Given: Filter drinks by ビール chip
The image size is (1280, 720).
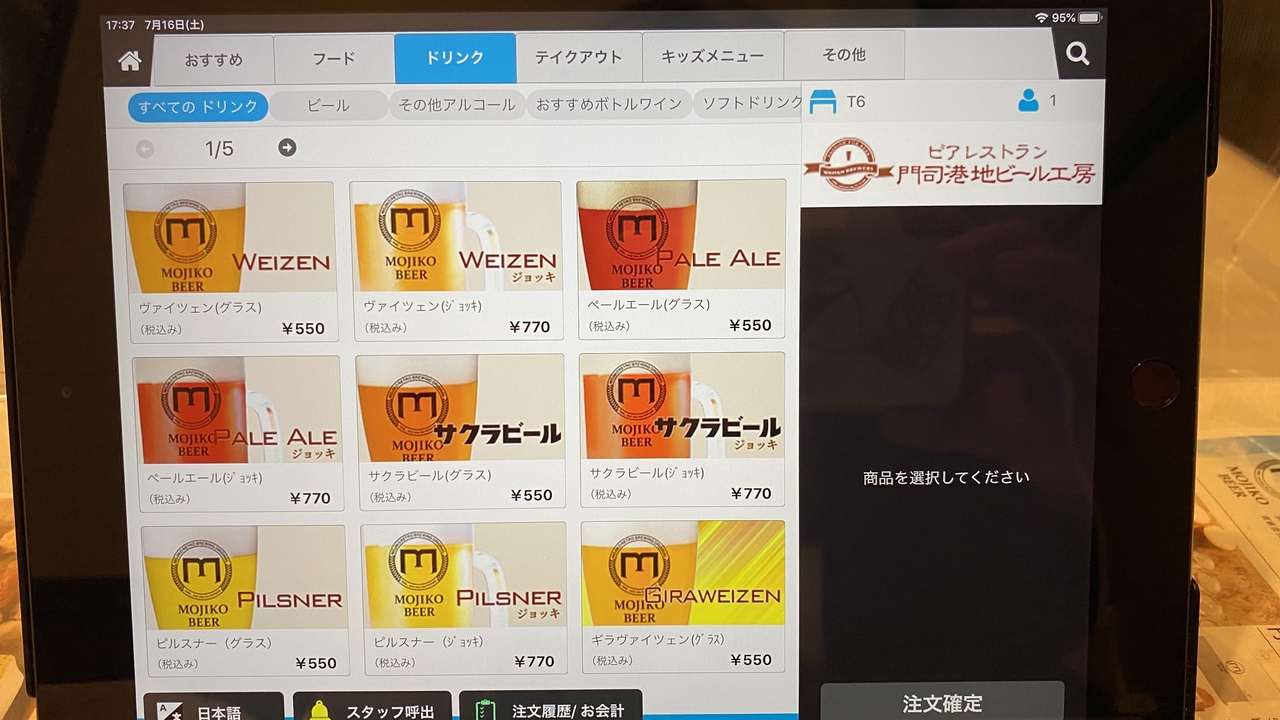Looking at the screenshot, I should 328,106.
